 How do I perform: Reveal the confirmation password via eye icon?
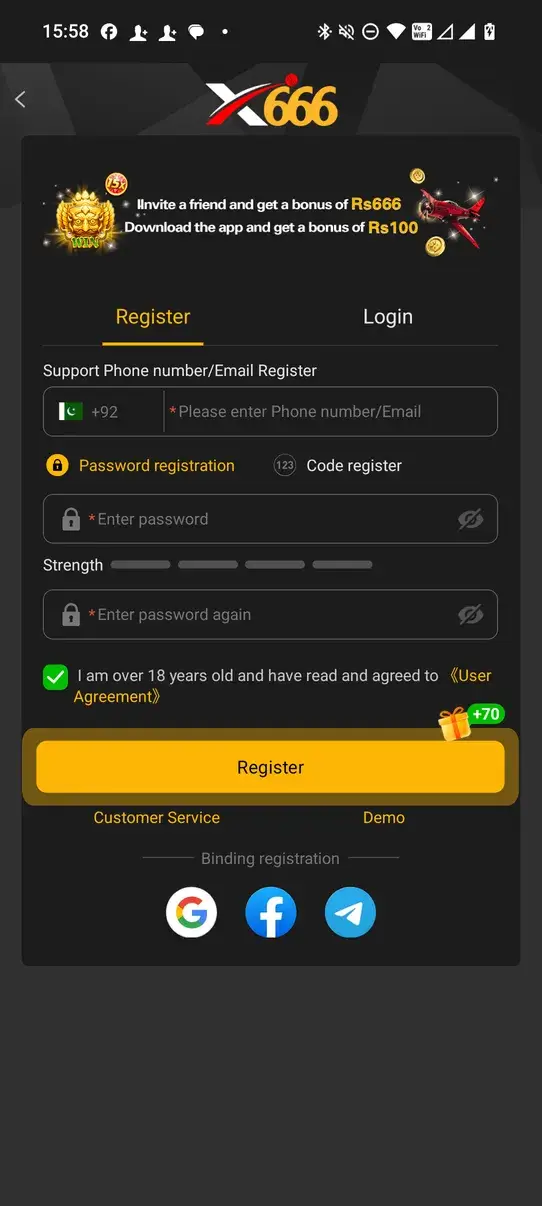tap(470, 614)
